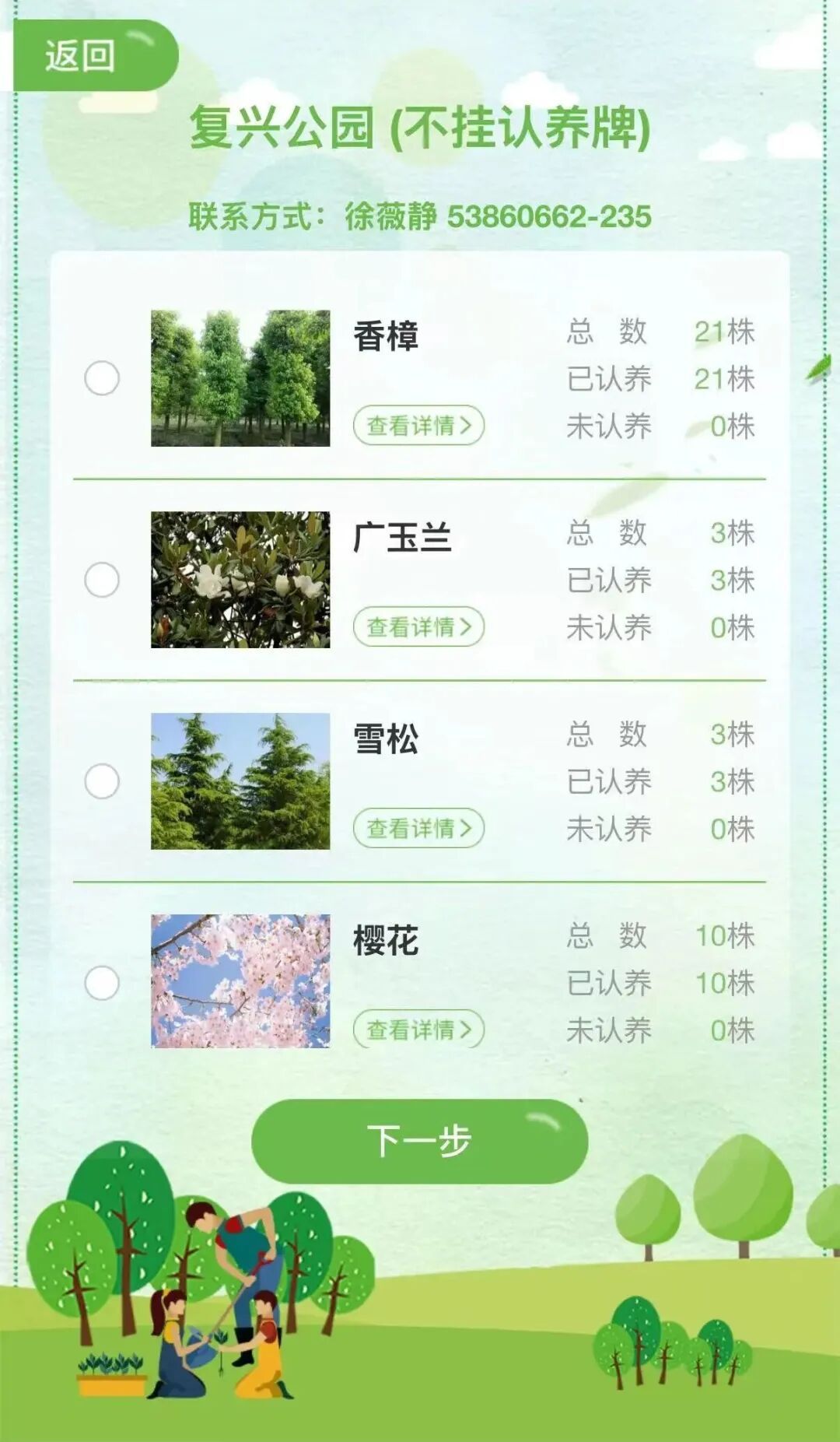This screenshot has width=840, height=1442.
Task: Pick the 樱花 radio option
Action: coord(102,983)
